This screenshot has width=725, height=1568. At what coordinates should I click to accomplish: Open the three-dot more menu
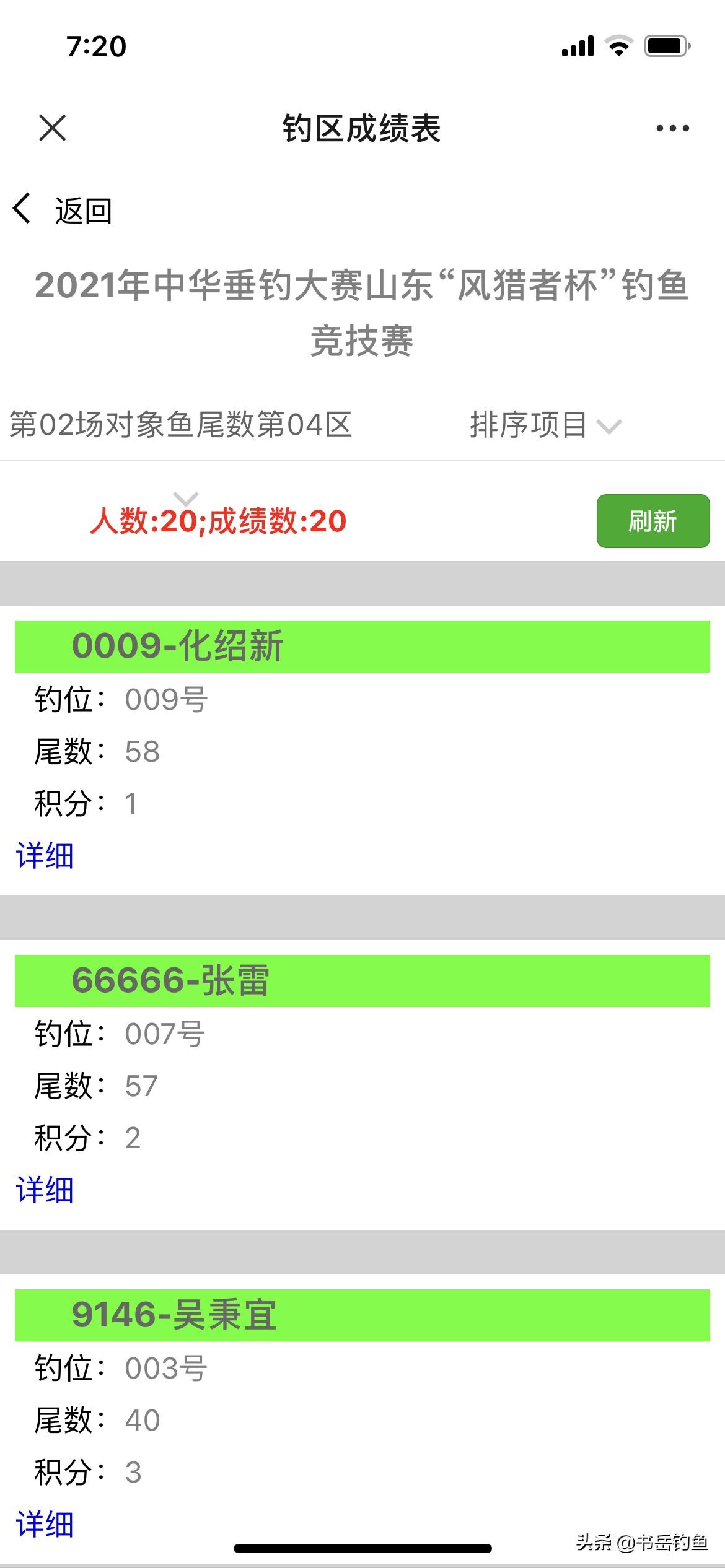pos(672,128)
